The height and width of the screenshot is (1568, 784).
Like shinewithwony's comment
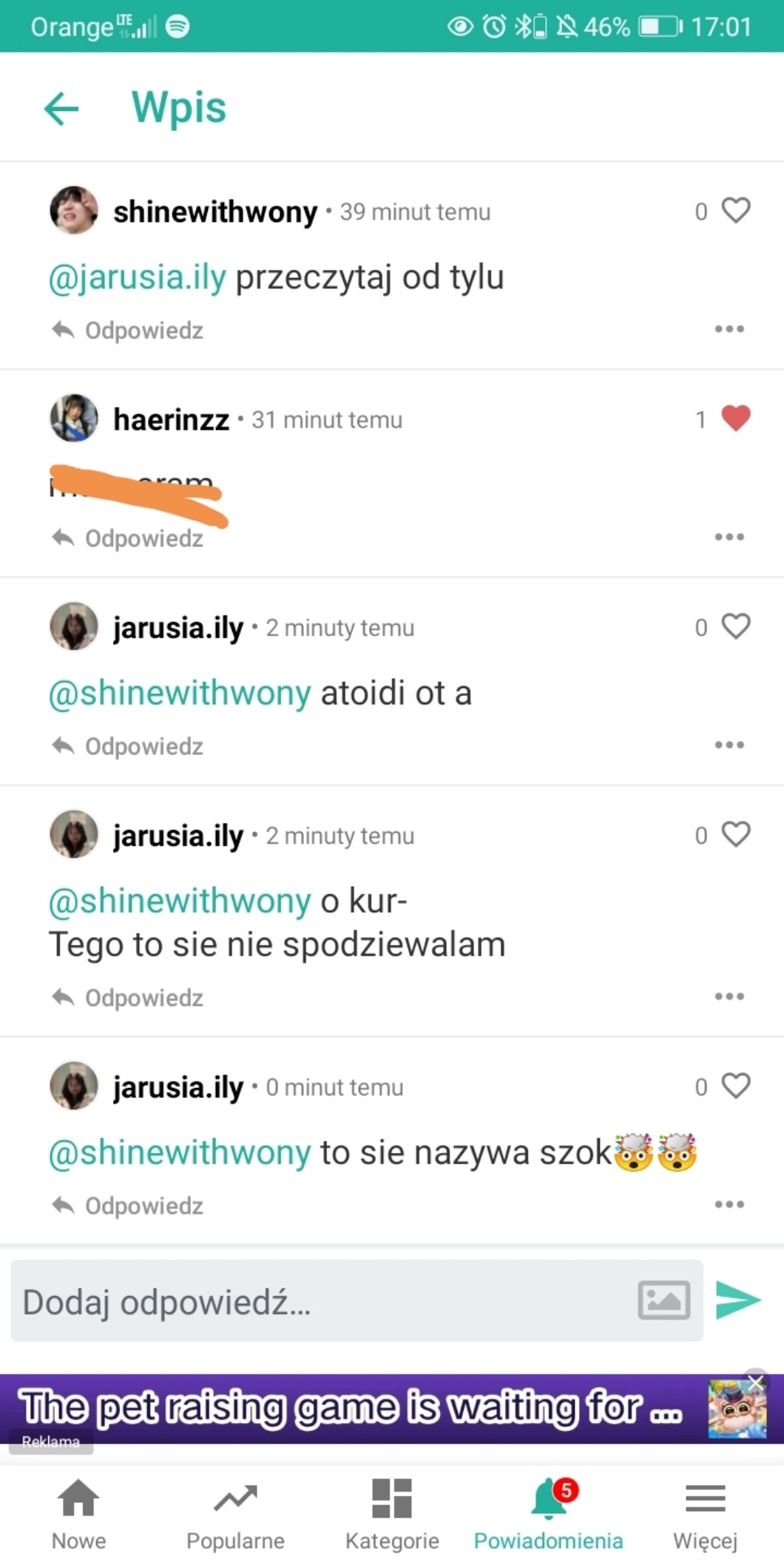click(735, 211)
